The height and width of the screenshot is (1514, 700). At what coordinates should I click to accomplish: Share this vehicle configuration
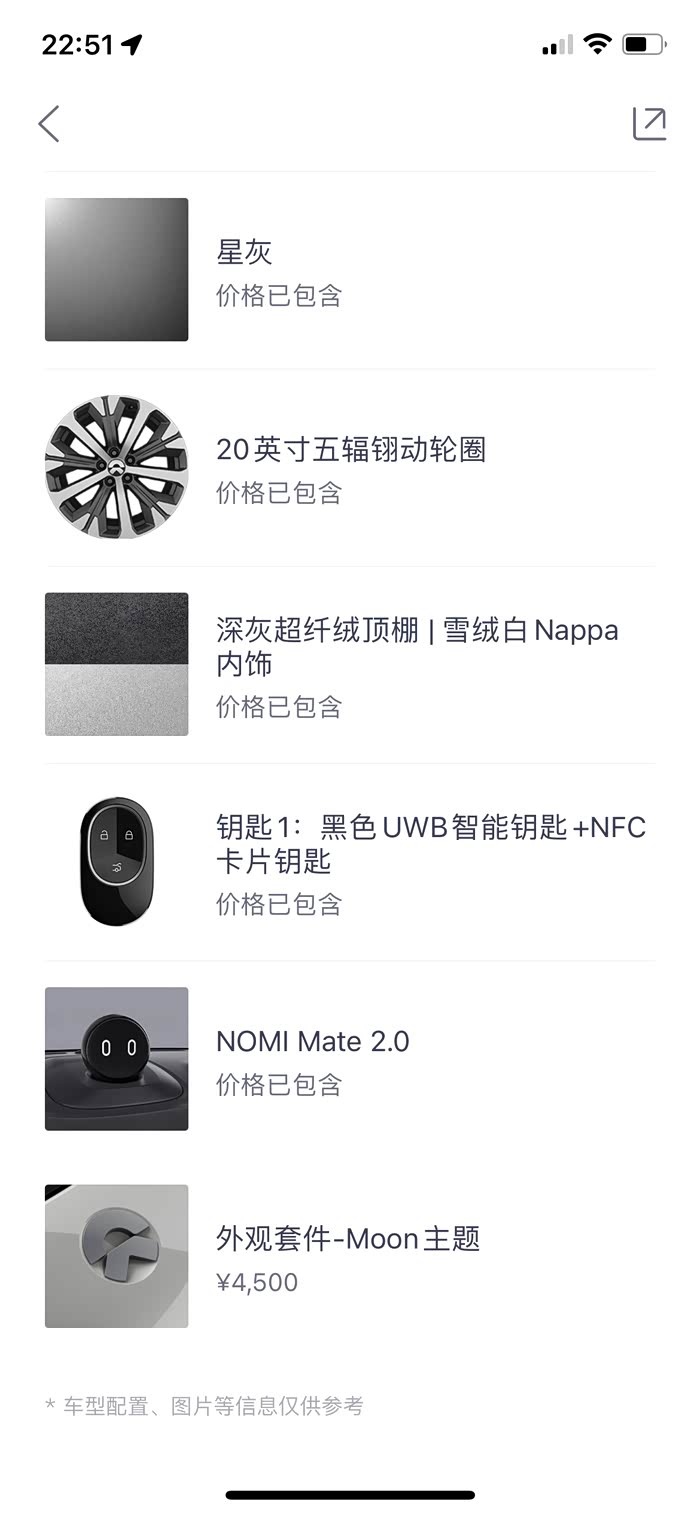[649, 124]
